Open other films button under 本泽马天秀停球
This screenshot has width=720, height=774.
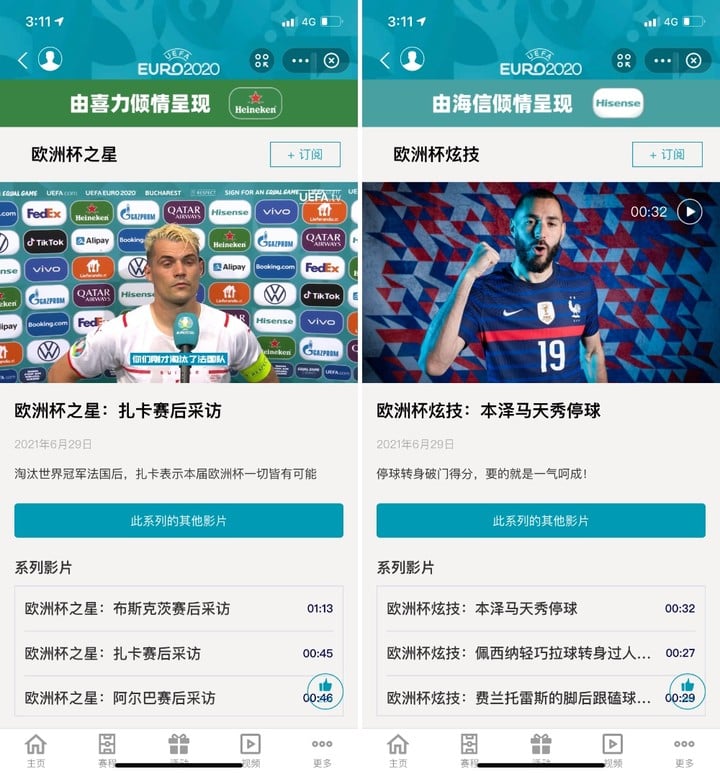(x=540, y=521)
